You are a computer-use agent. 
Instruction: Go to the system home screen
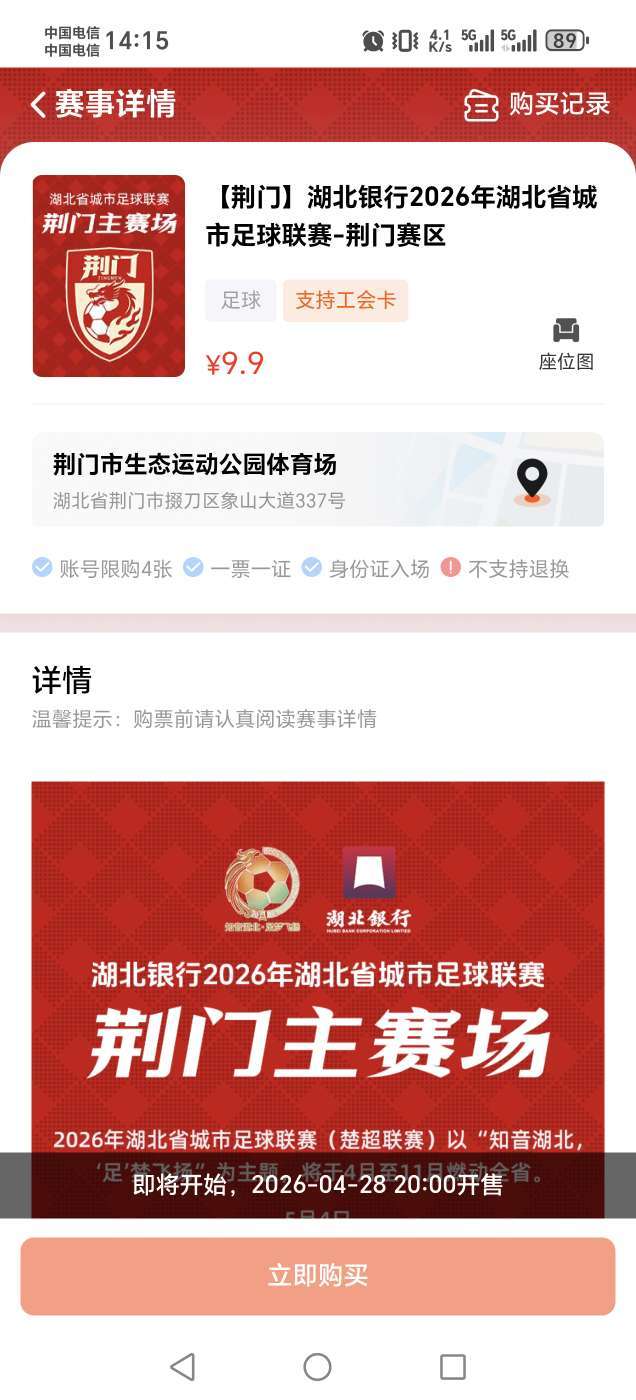[317, 1366]
